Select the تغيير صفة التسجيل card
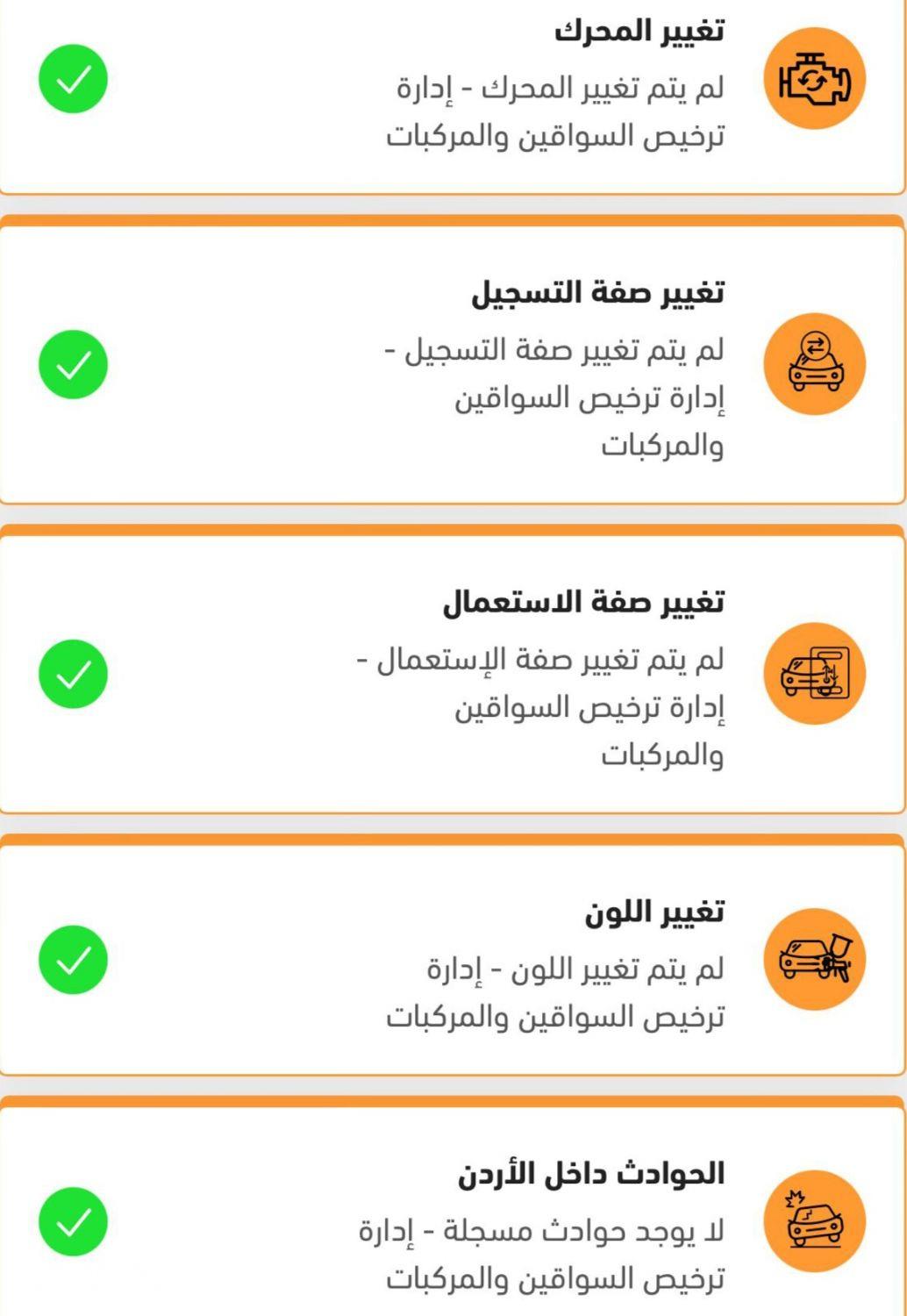 click(x=453, y=364)
